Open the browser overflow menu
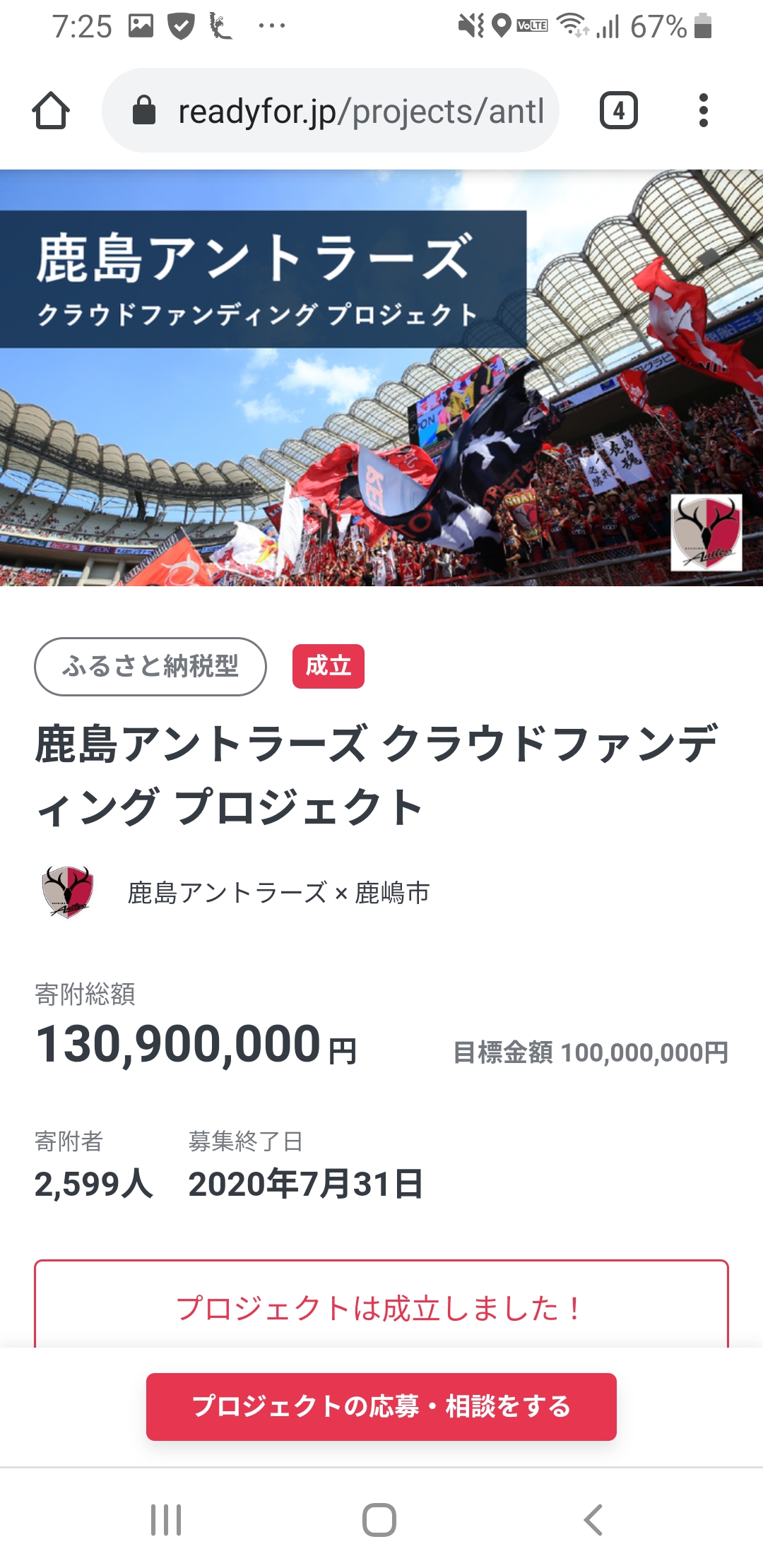 point(702,111)
